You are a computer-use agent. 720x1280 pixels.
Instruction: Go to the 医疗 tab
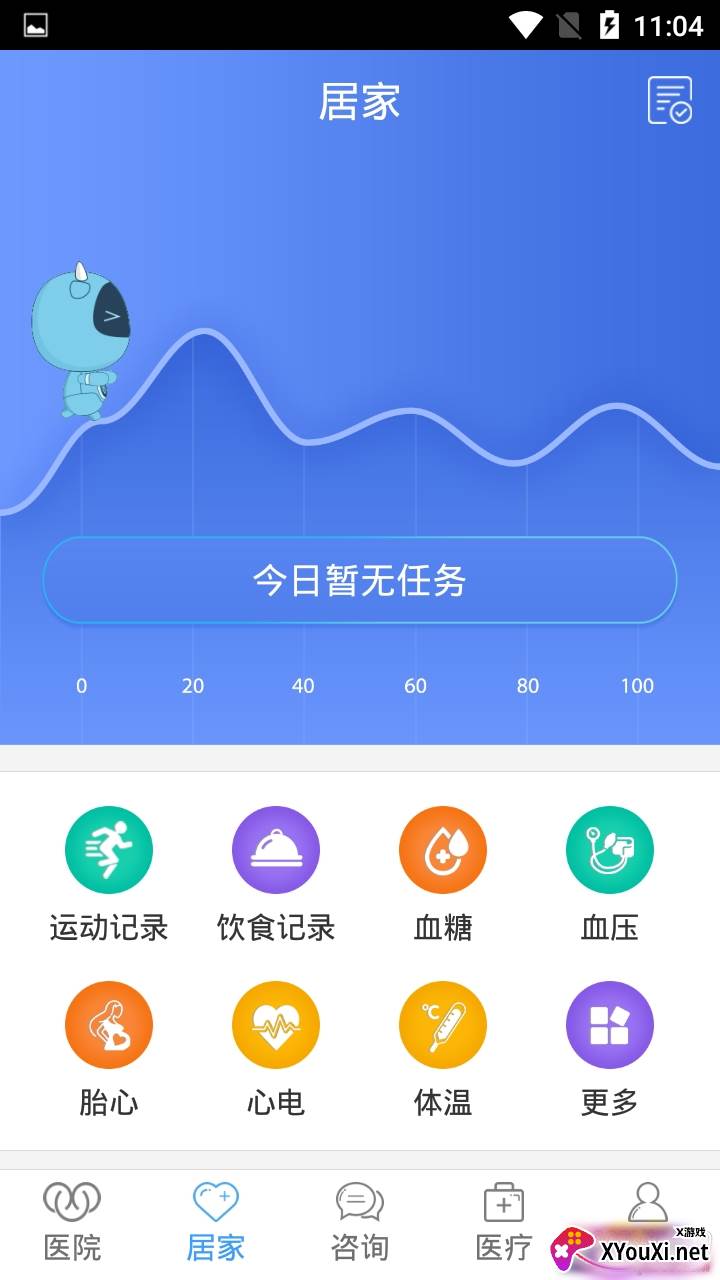pos(504,1222)
